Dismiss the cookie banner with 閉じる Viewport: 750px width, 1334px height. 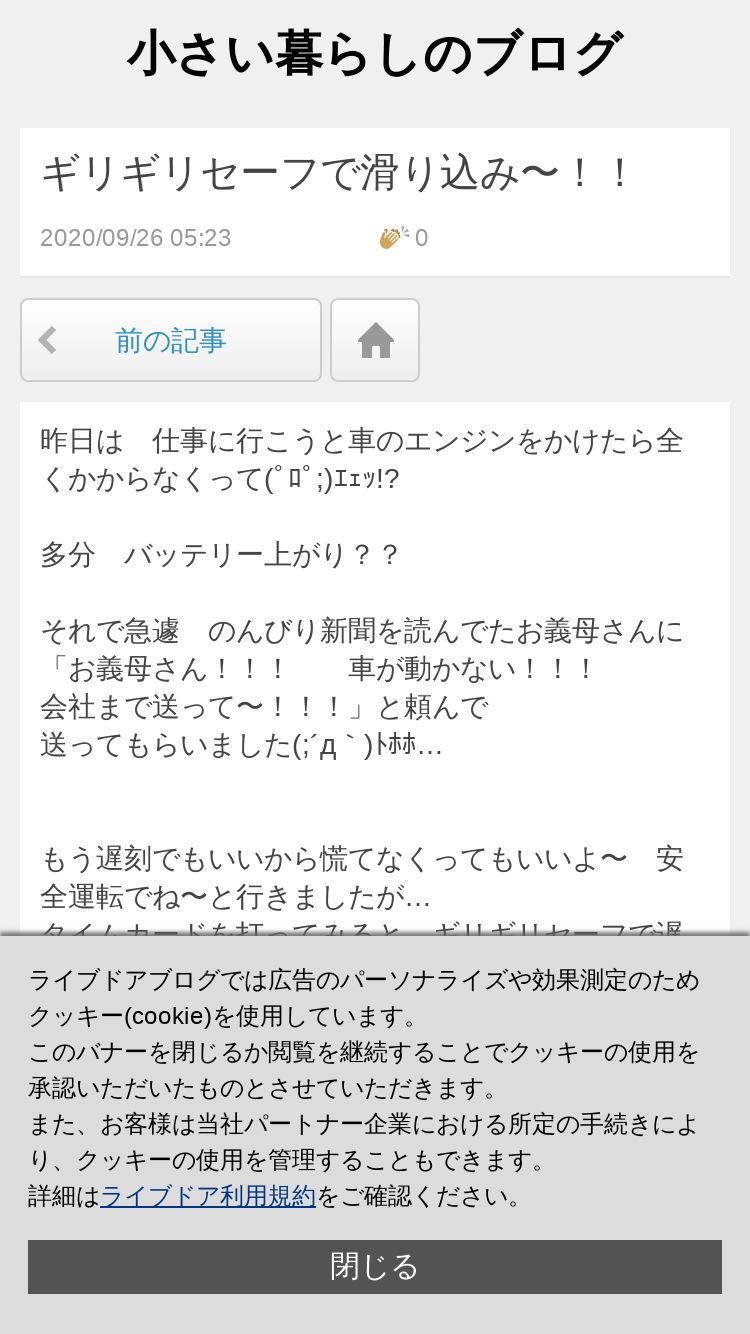click(375, 1267)
